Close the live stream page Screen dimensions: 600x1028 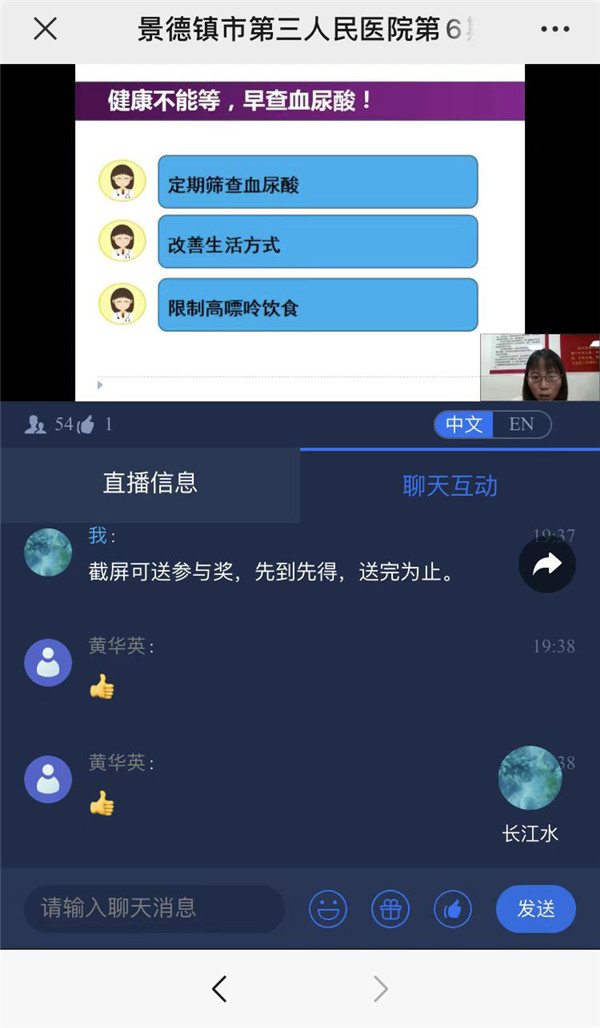45,29
